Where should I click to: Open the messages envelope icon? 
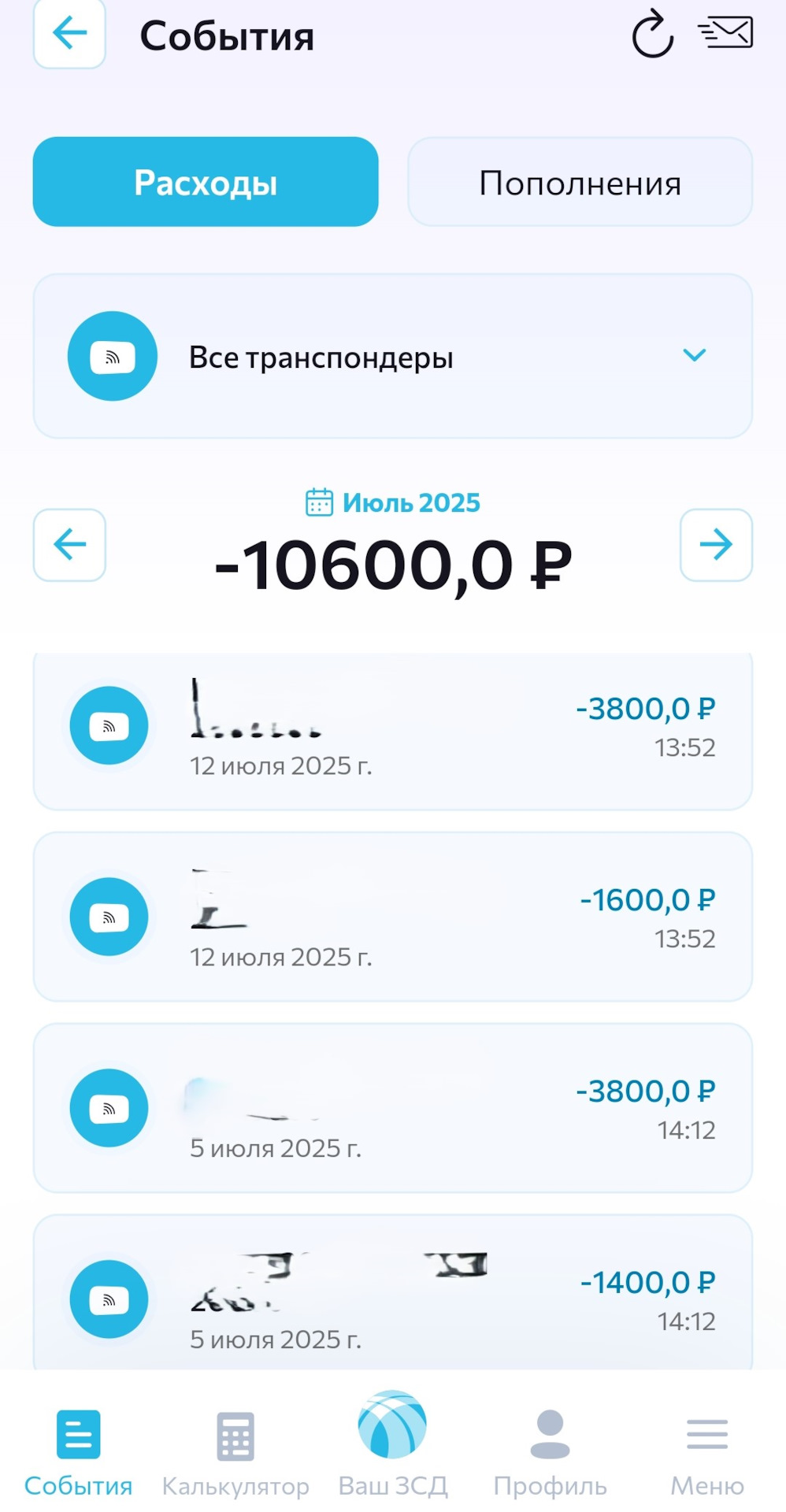coord(725,33)
